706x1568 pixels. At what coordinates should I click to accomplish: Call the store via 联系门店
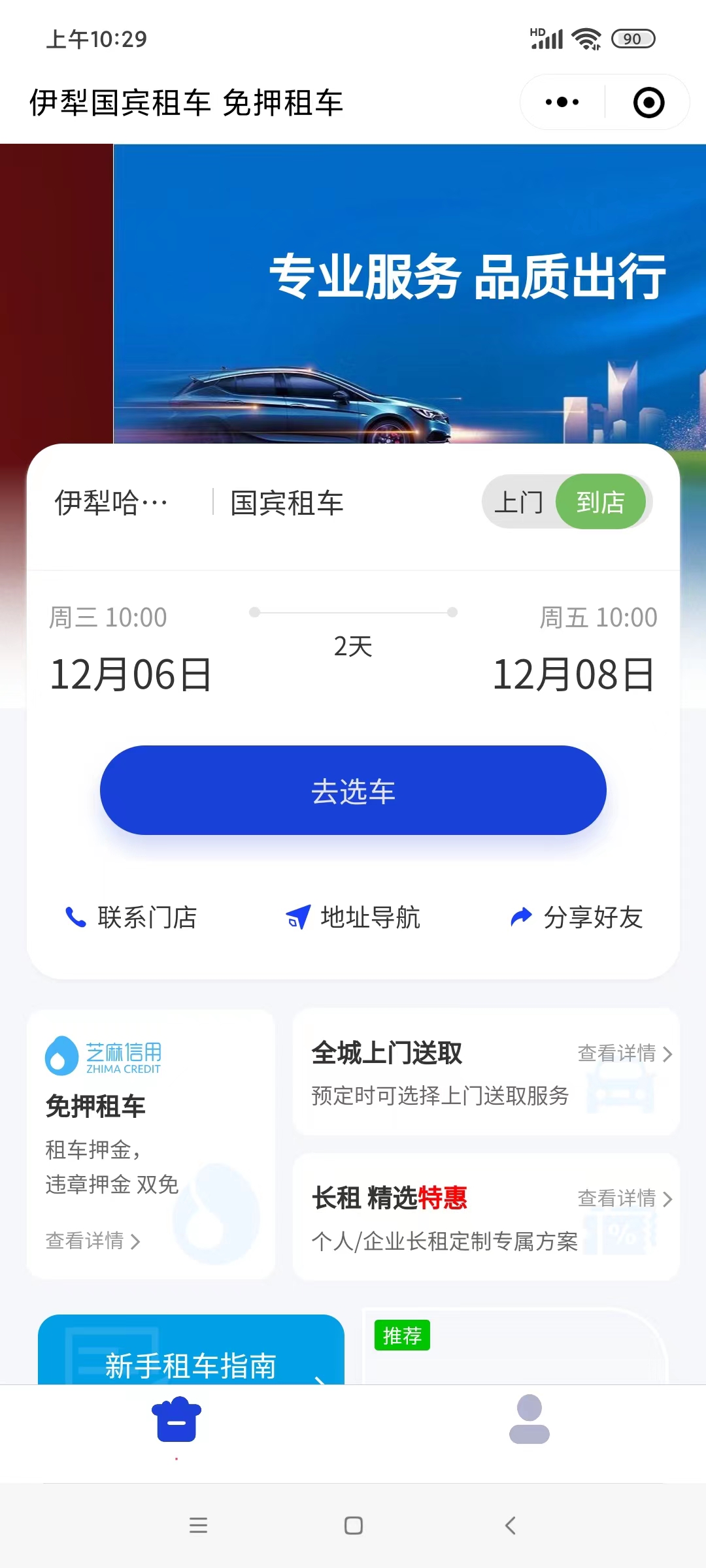pos(131,917)
